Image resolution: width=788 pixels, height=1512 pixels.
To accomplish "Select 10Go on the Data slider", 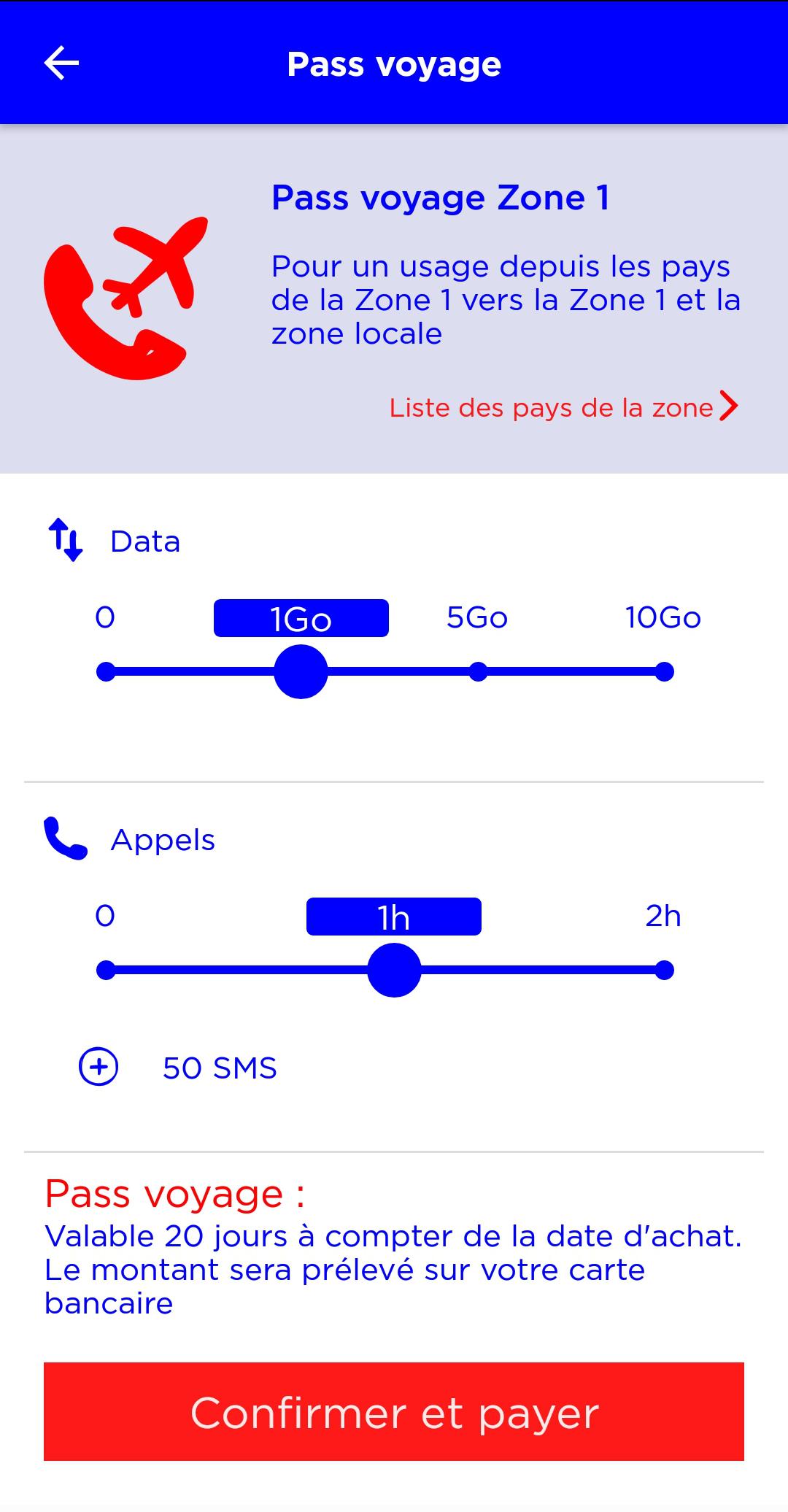I will pyautogui.click(x=664, y=671).
